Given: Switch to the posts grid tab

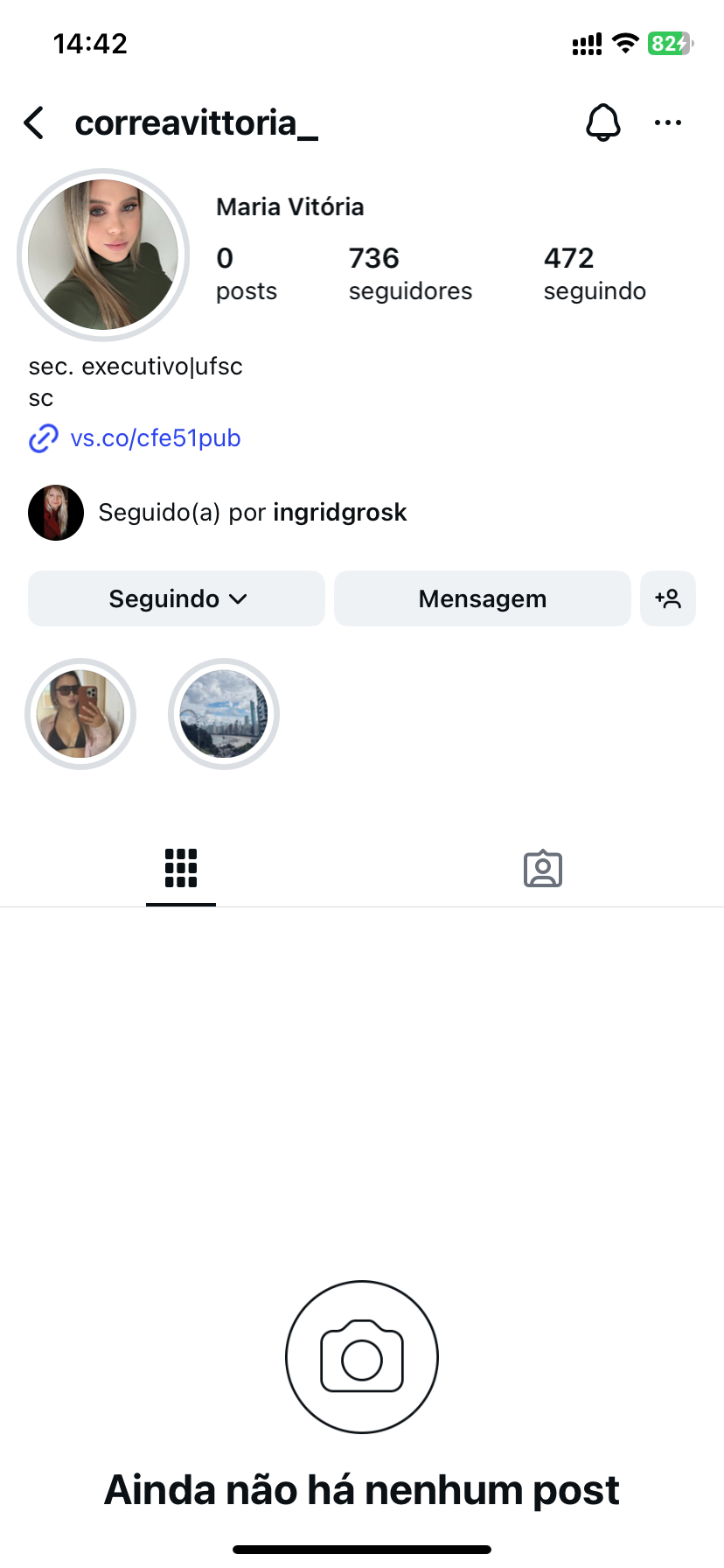Looking at the screenshot, I should (181, 869).
